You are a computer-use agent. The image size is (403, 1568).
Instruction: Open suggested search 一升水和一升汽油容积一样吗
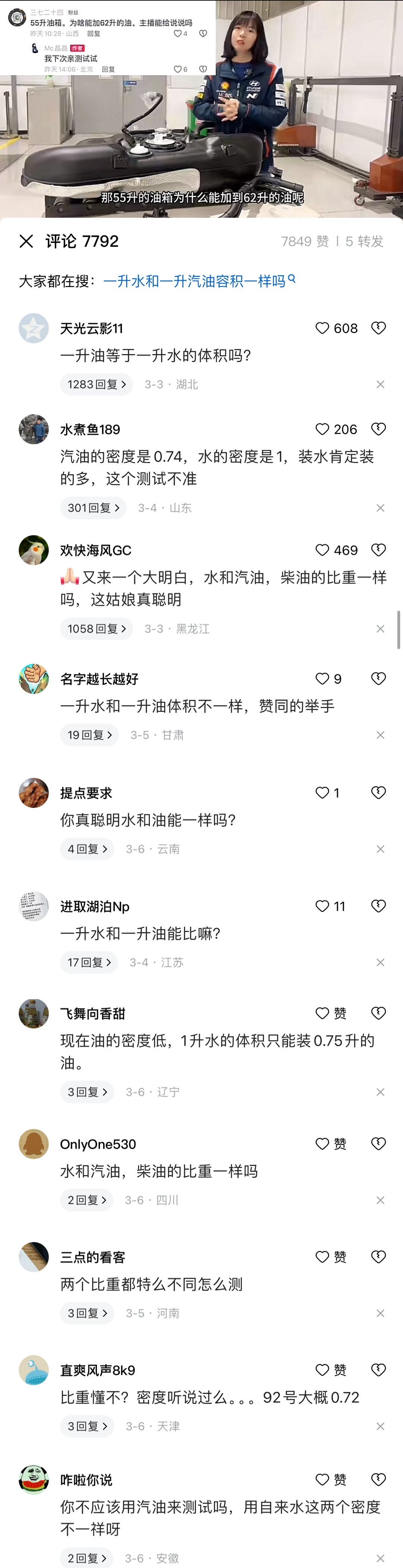click(195, 281)
